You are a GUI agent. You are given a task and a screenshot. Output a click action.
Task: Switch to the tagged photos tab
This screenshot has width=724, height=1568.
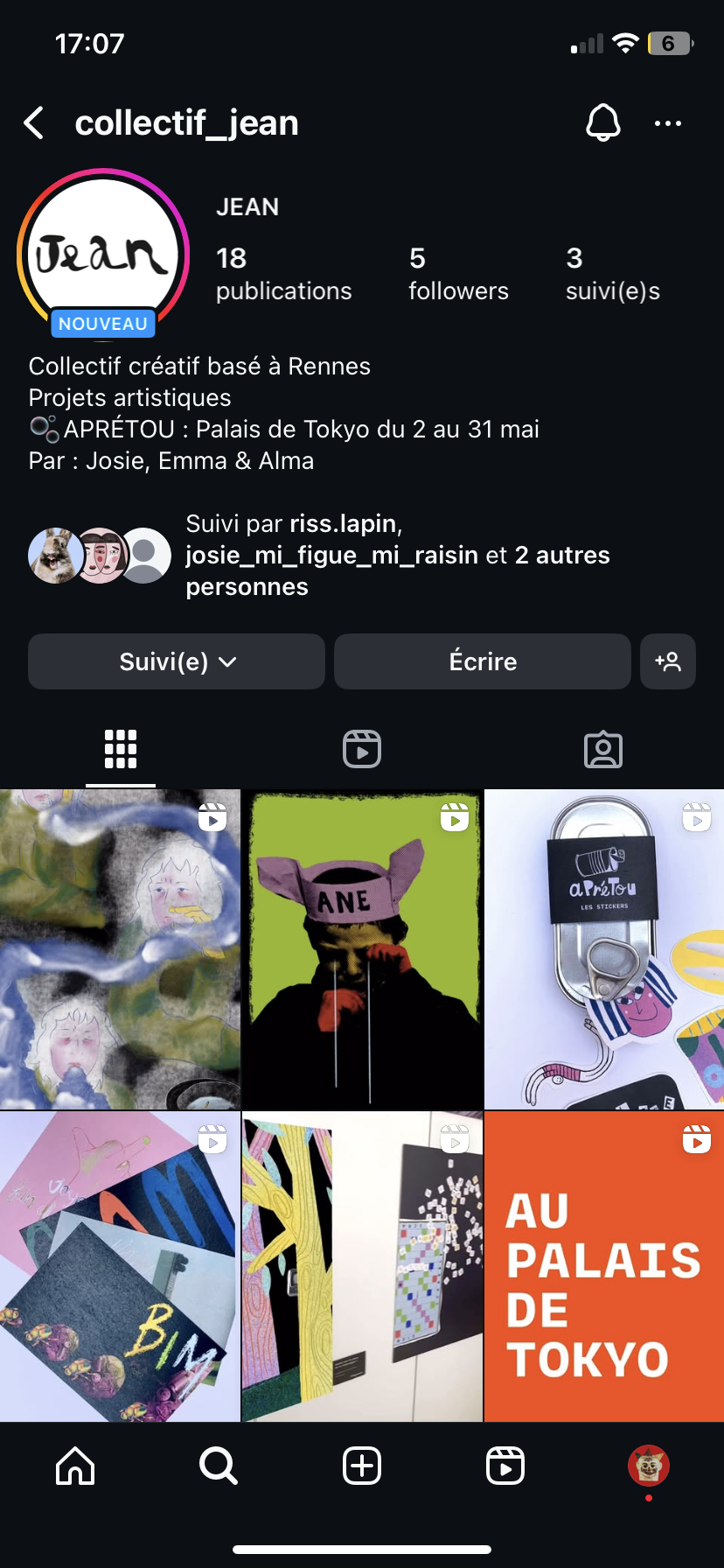[603, 750]
